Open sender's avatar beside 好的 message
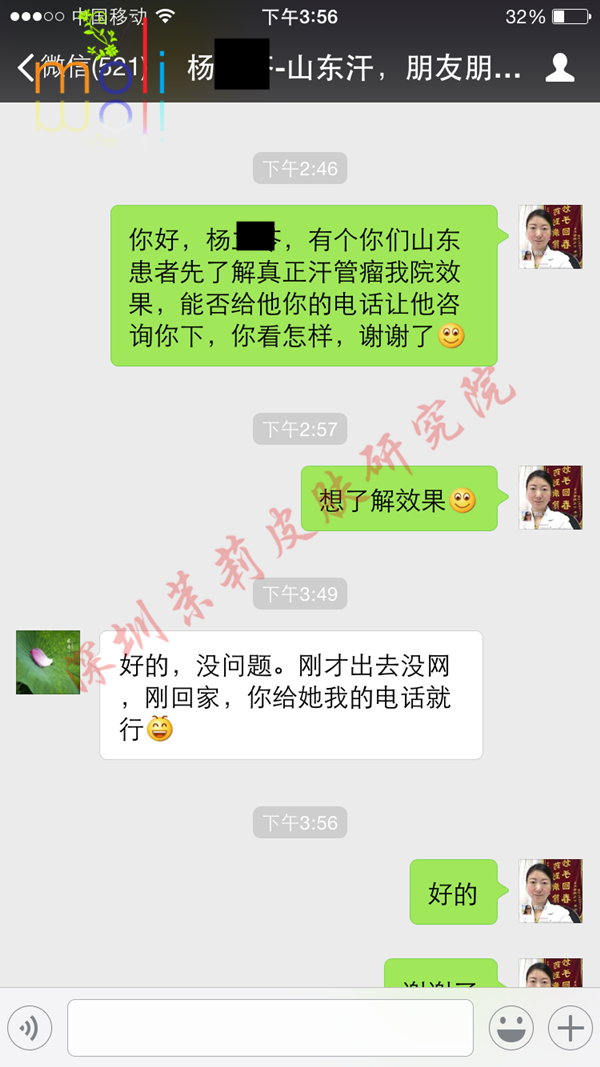600x1067 pixels. tap(550, 891)
